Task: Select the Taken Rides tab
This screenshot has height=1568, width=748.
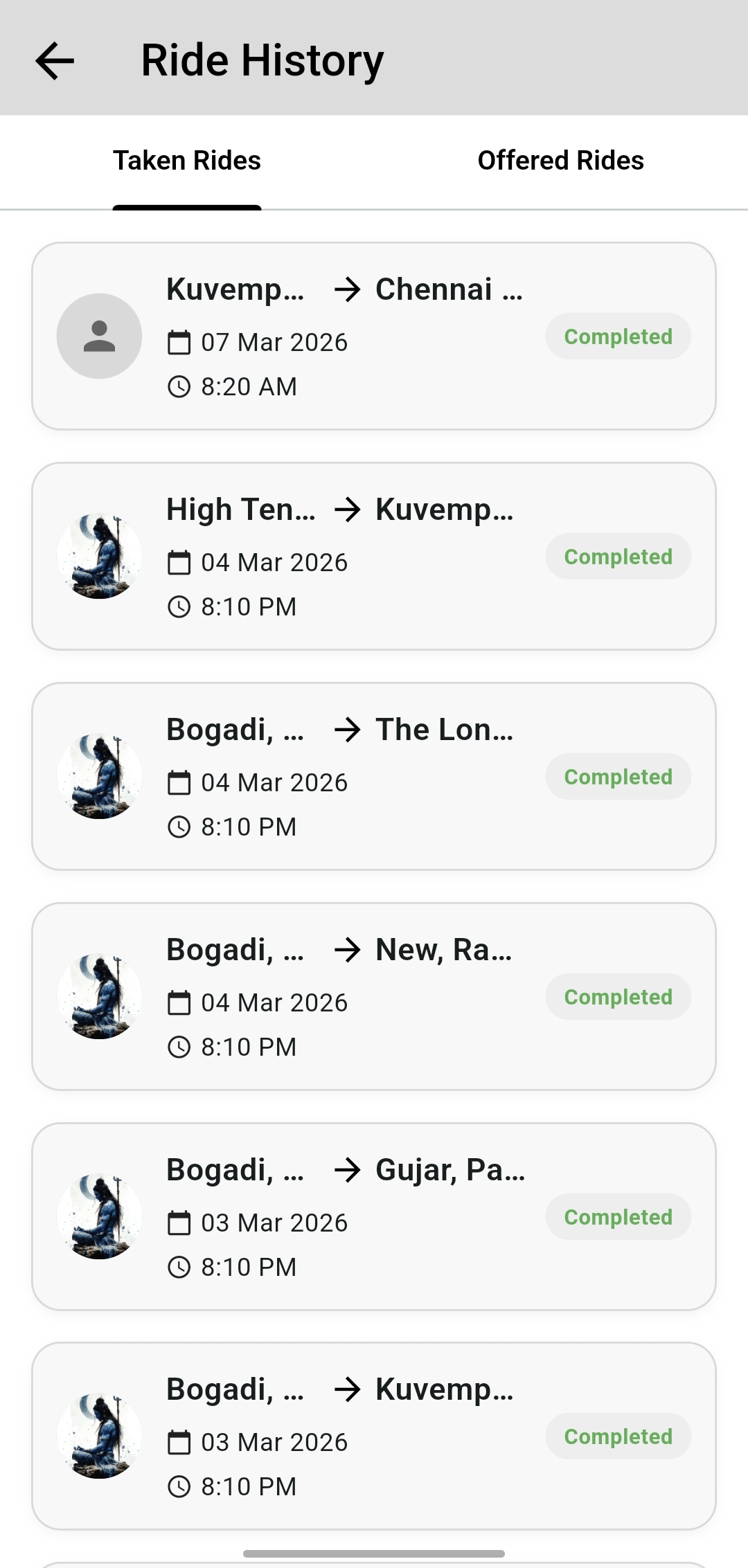Action: point(186,160)
